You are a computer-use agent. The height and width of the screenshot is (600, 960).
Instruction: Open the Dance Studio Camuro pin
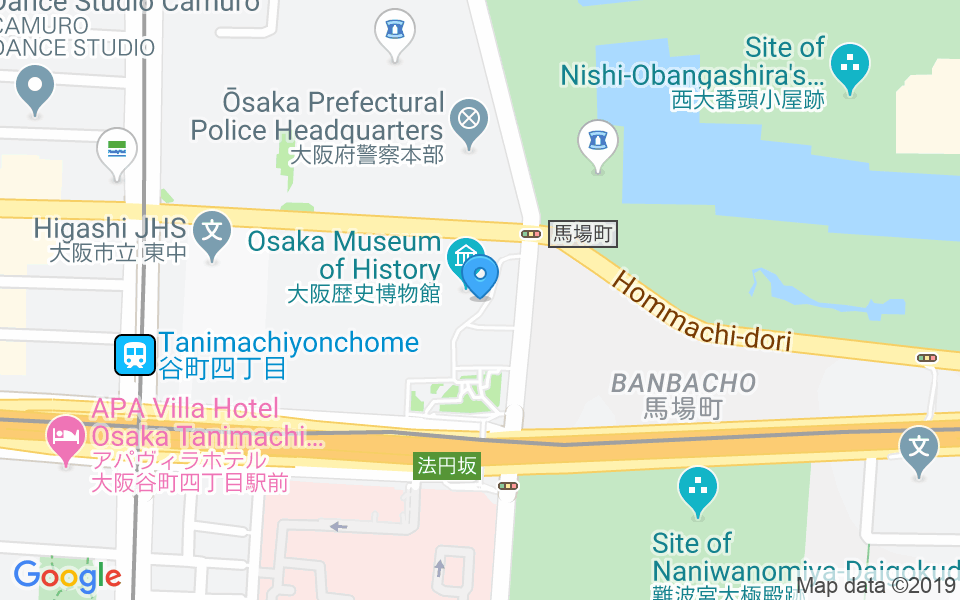tap(35, 86)
